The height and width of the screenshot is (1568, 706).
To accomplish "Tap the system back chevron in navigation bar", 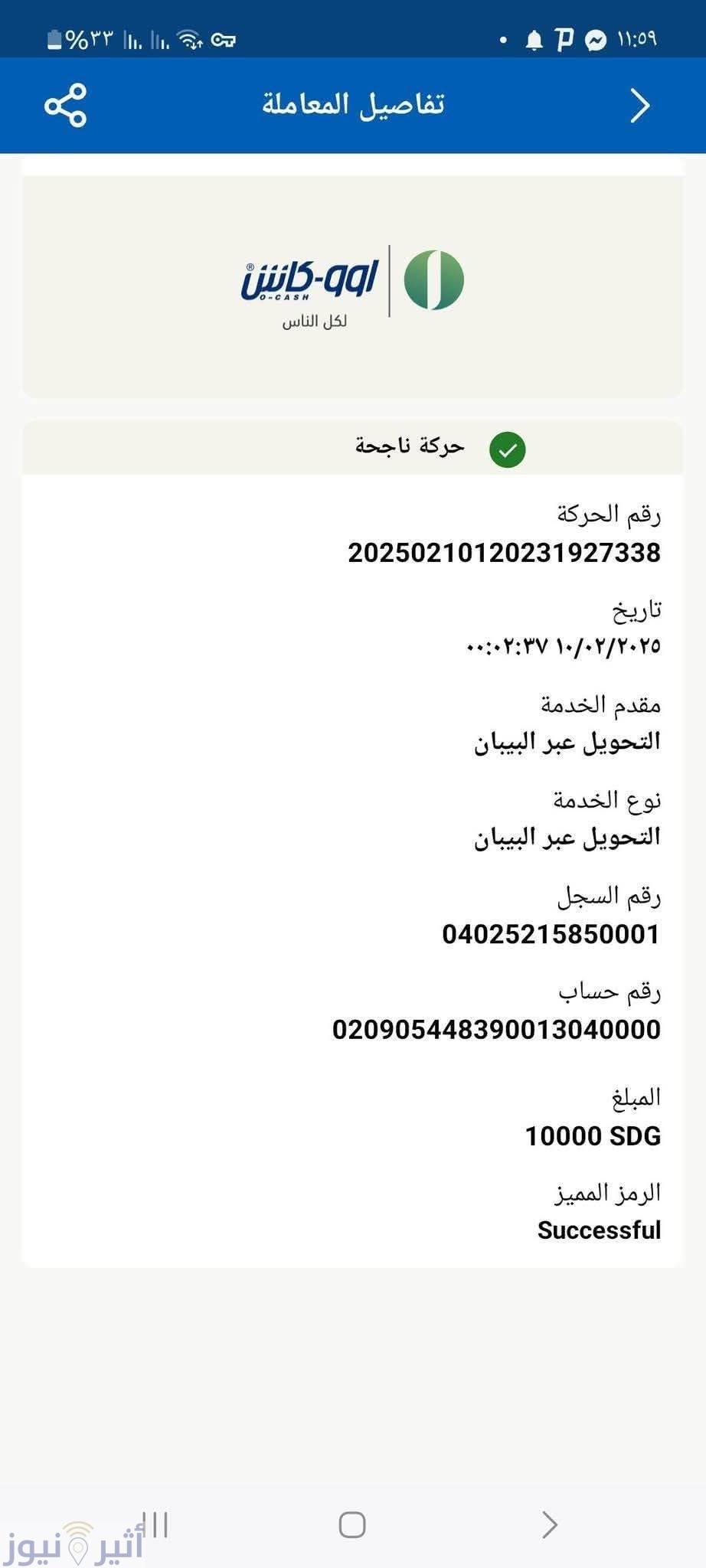I will [x=550, y=1524].
